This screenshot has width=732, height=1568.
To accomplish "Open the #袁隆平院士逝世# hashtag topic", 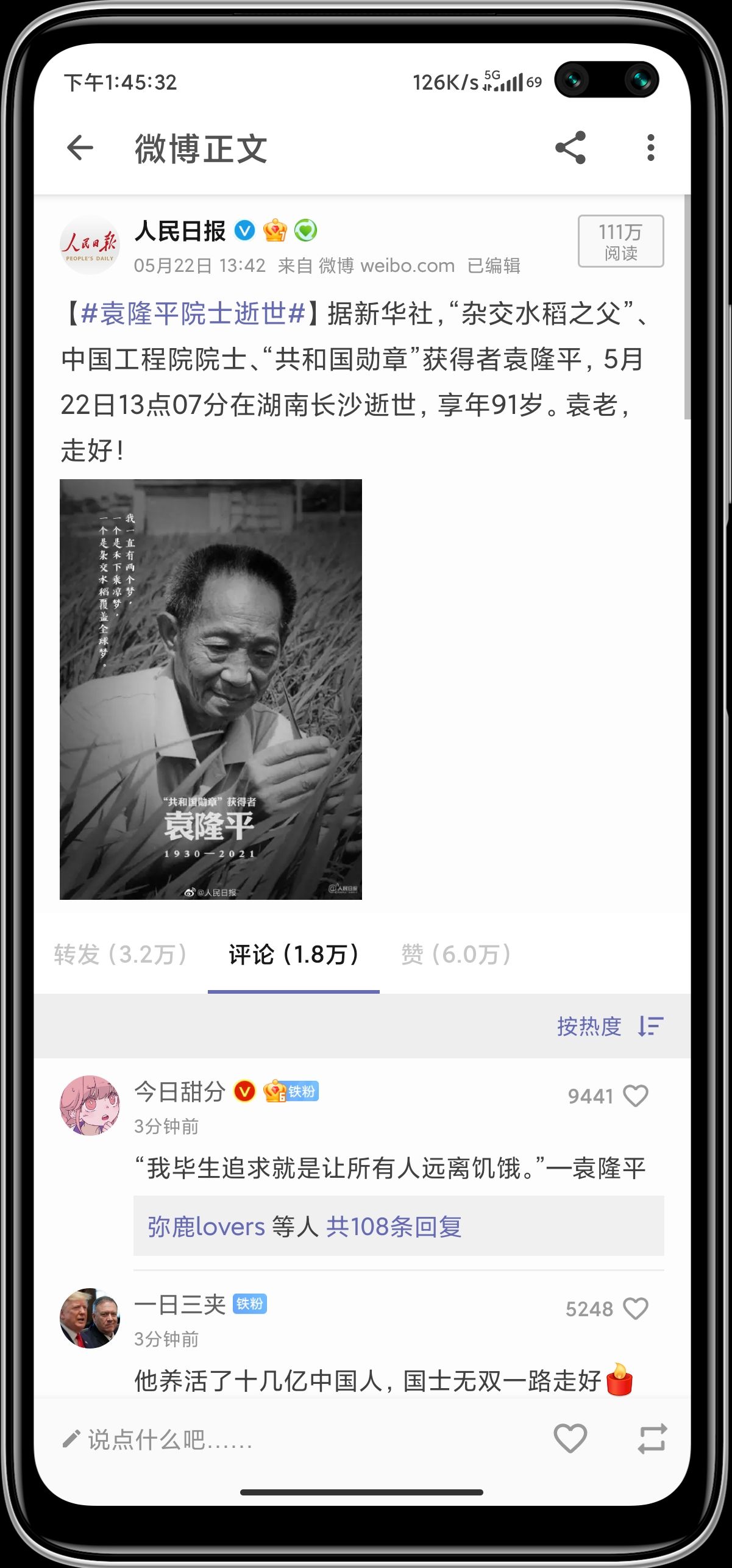I will pos(193,314).
